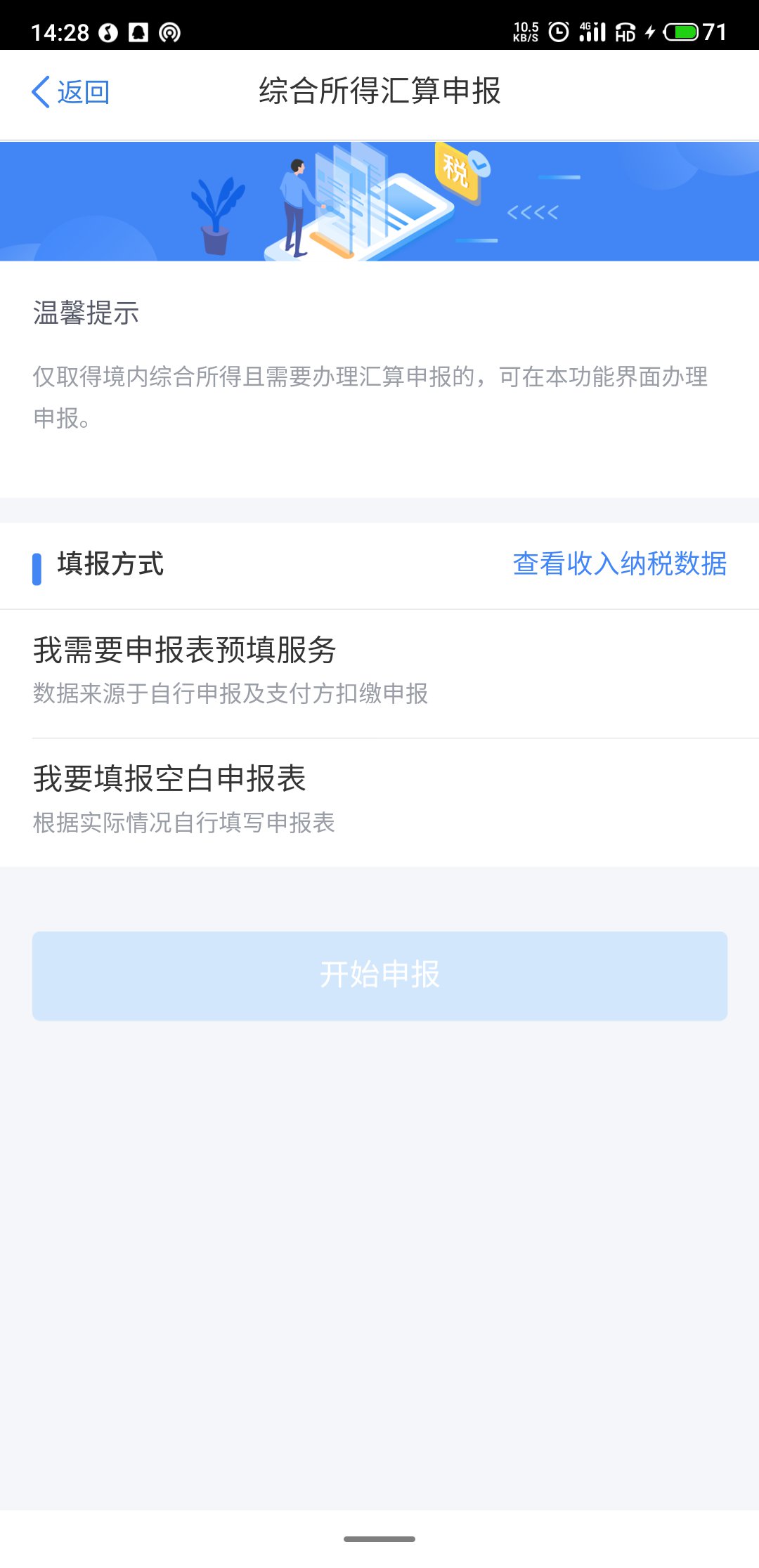Open the 查看收入纳税数据 link

[x=619, y=564]
